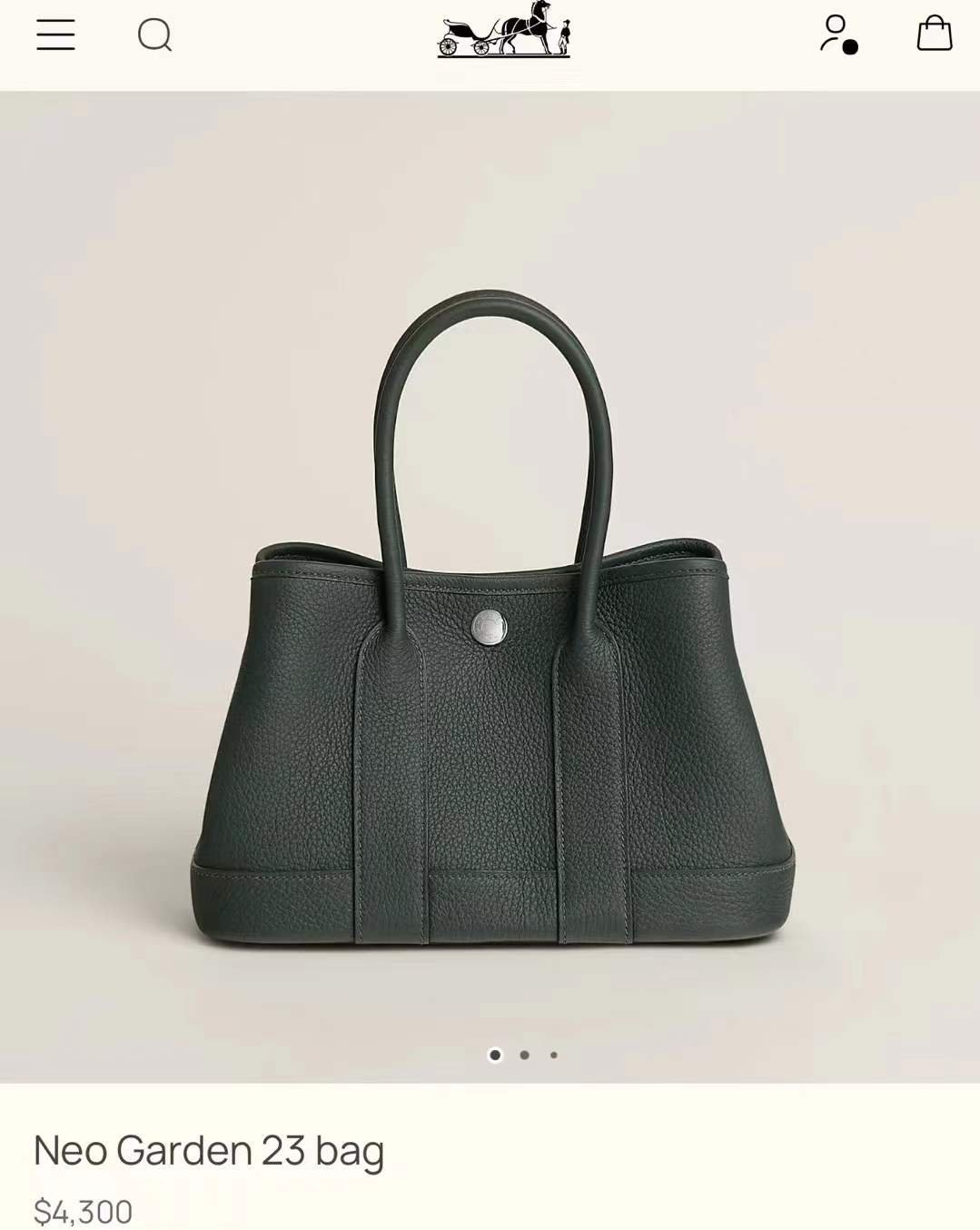This screenshot has width=980, height=1230.
Task: Open the Neo Garden 23 bag image
Action: pyautogui.click(x=490, y=618)
